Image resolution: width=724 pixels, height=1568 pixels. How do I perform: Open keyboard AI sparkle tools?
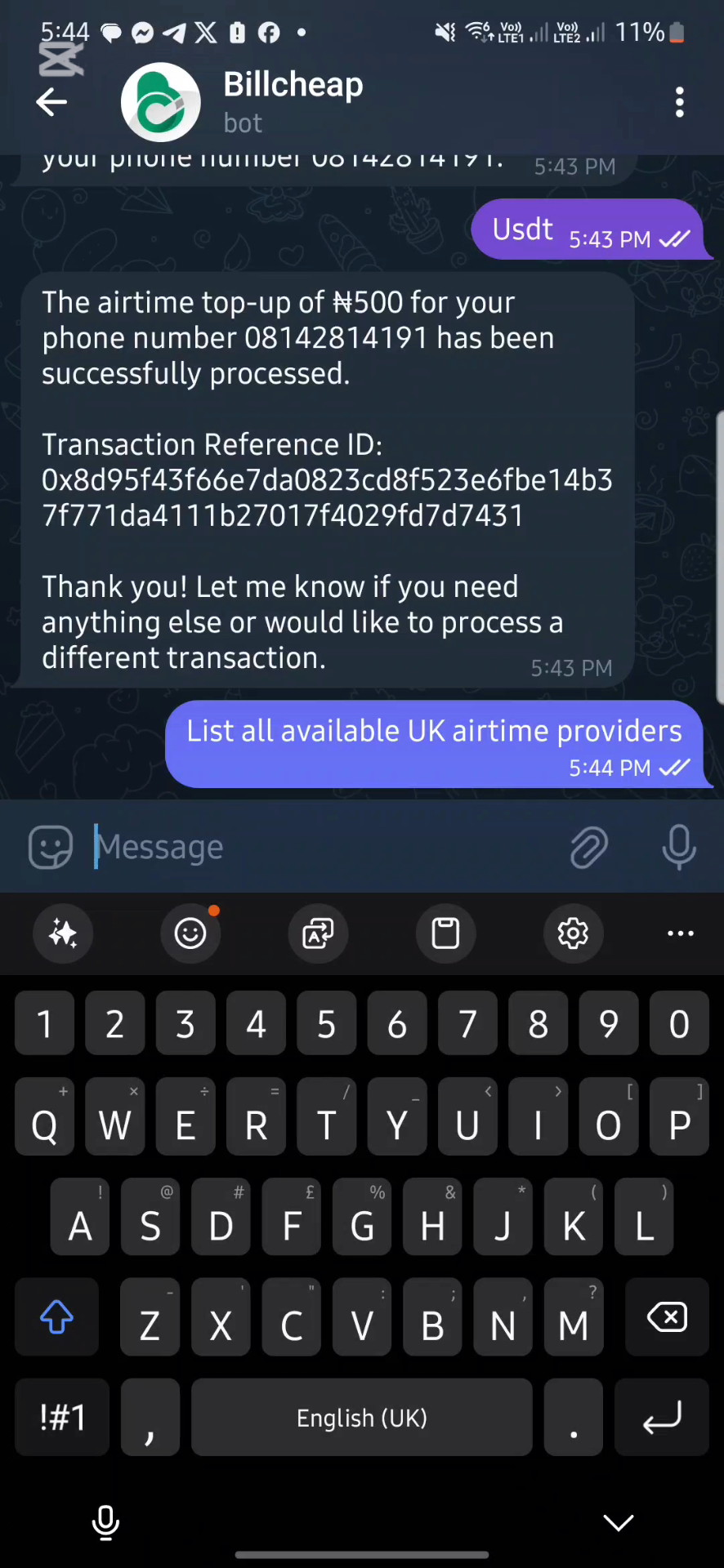click(63, 933)
